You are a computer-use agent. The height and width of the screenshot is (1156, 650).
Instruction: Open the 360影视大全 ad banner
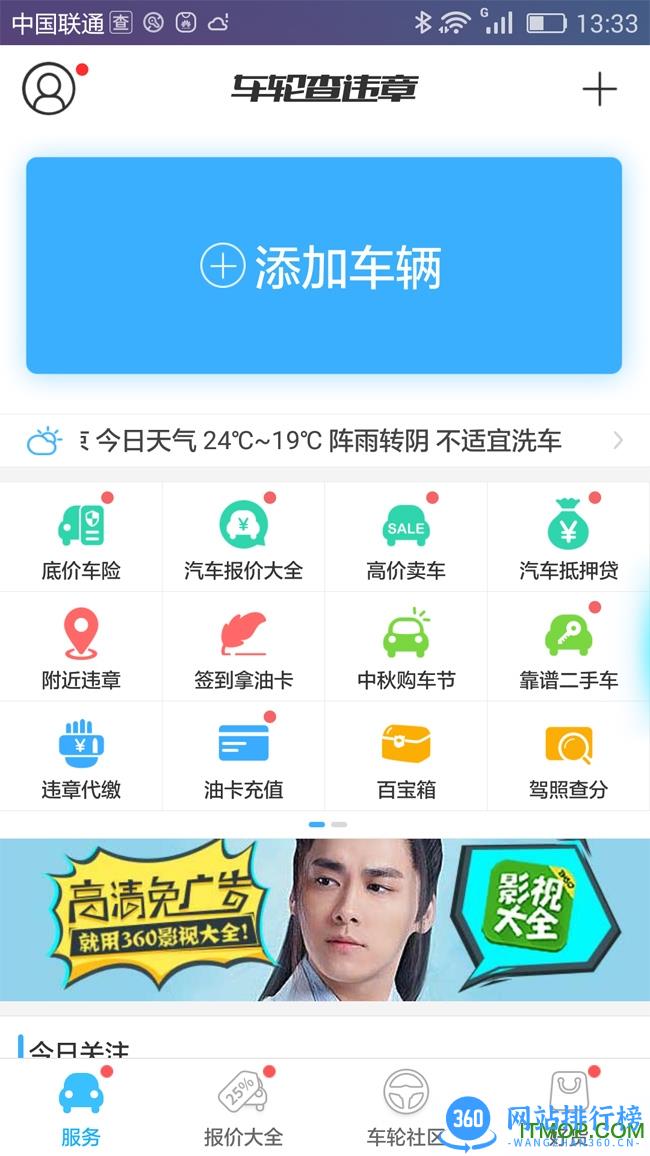pos(324,919)
